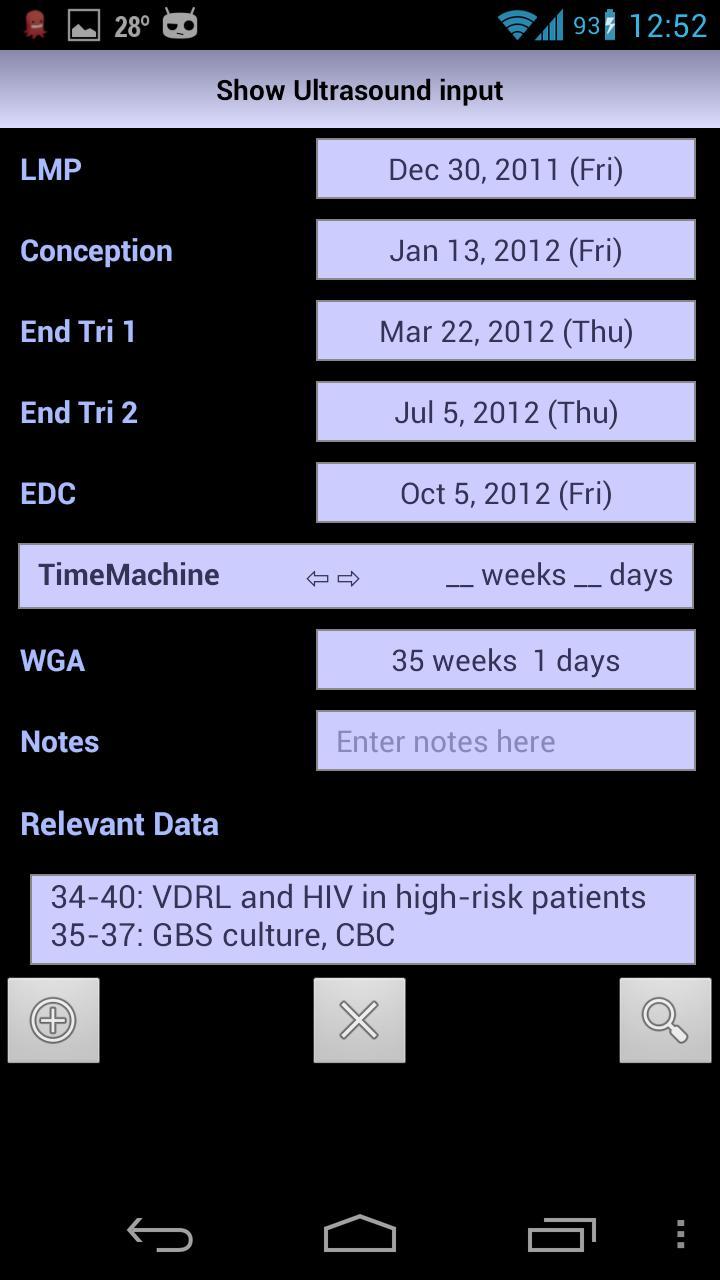Select the End Tri 1 date
The width and height of the screenshot is (720, 1280).
(505, 331)
